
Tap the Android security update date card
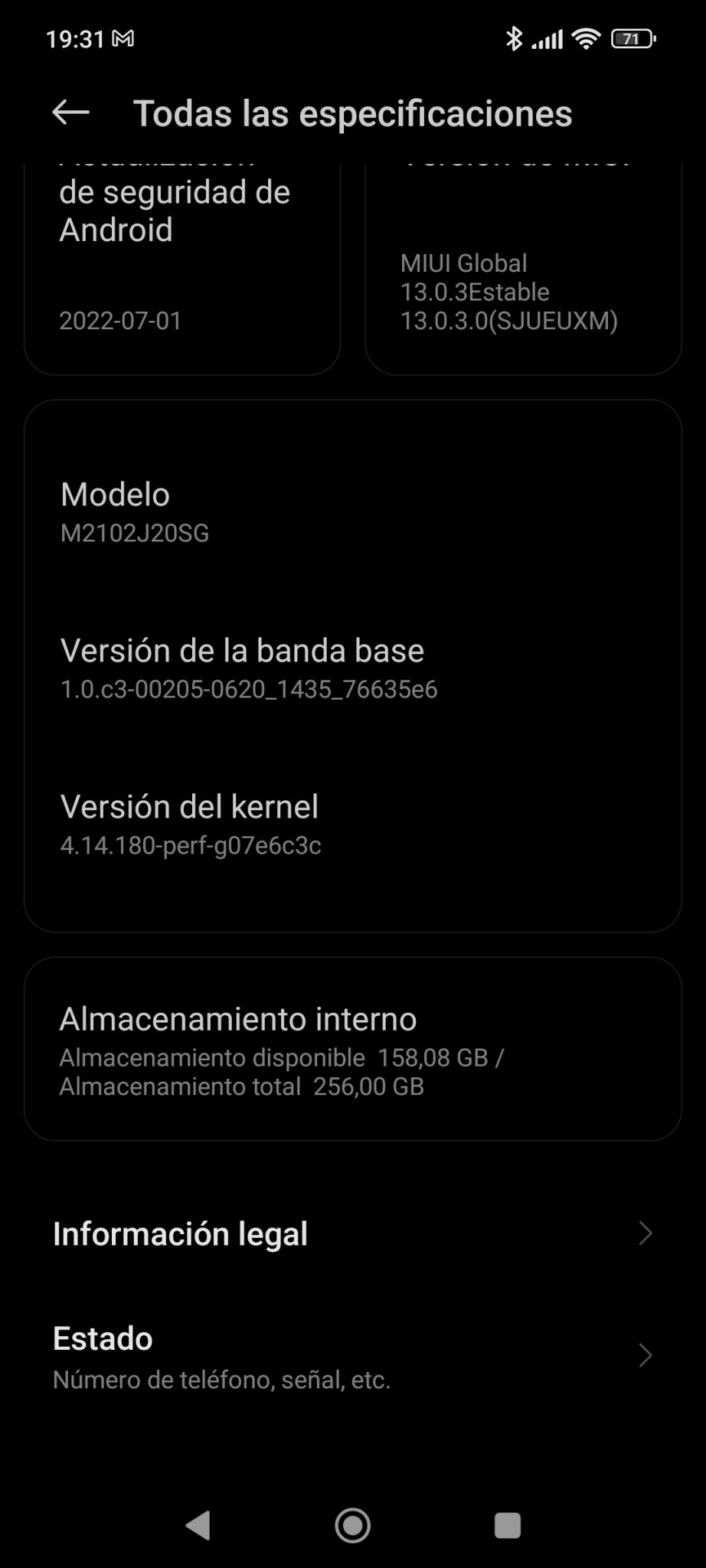[x=182, y=260]
